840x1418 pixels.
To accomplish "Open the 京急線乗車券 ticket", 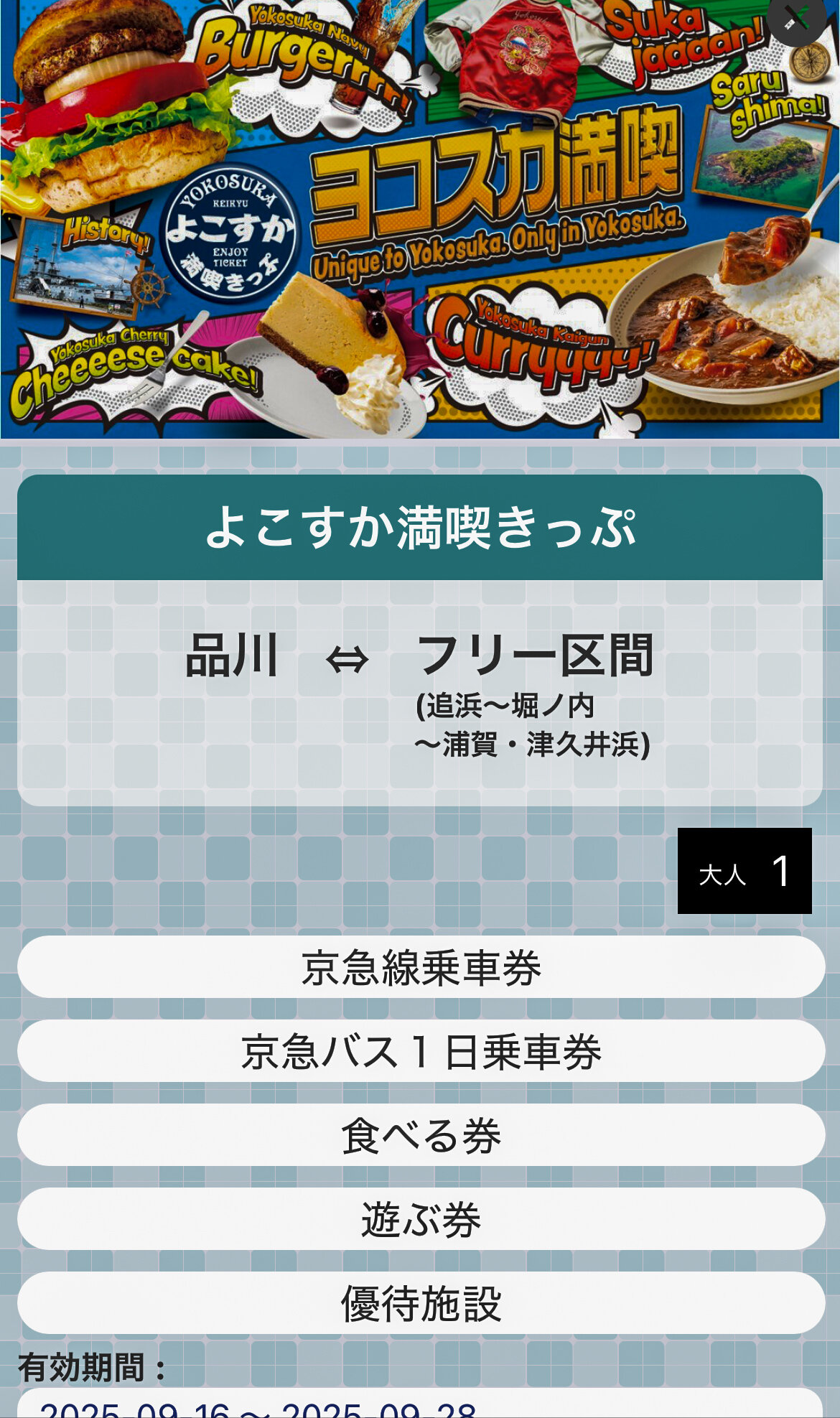I will point(421,967).
